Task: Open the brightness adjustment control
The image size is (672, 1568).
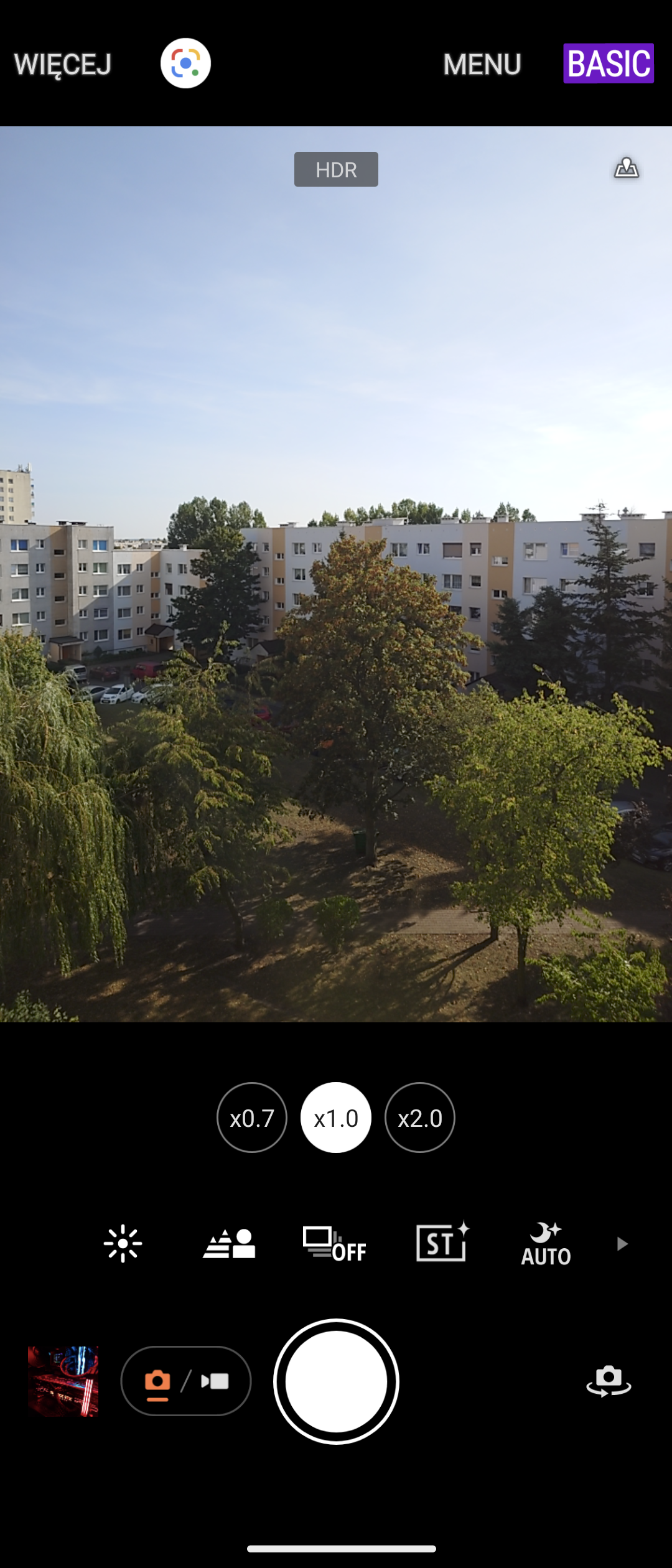Action: (123, 1244)
